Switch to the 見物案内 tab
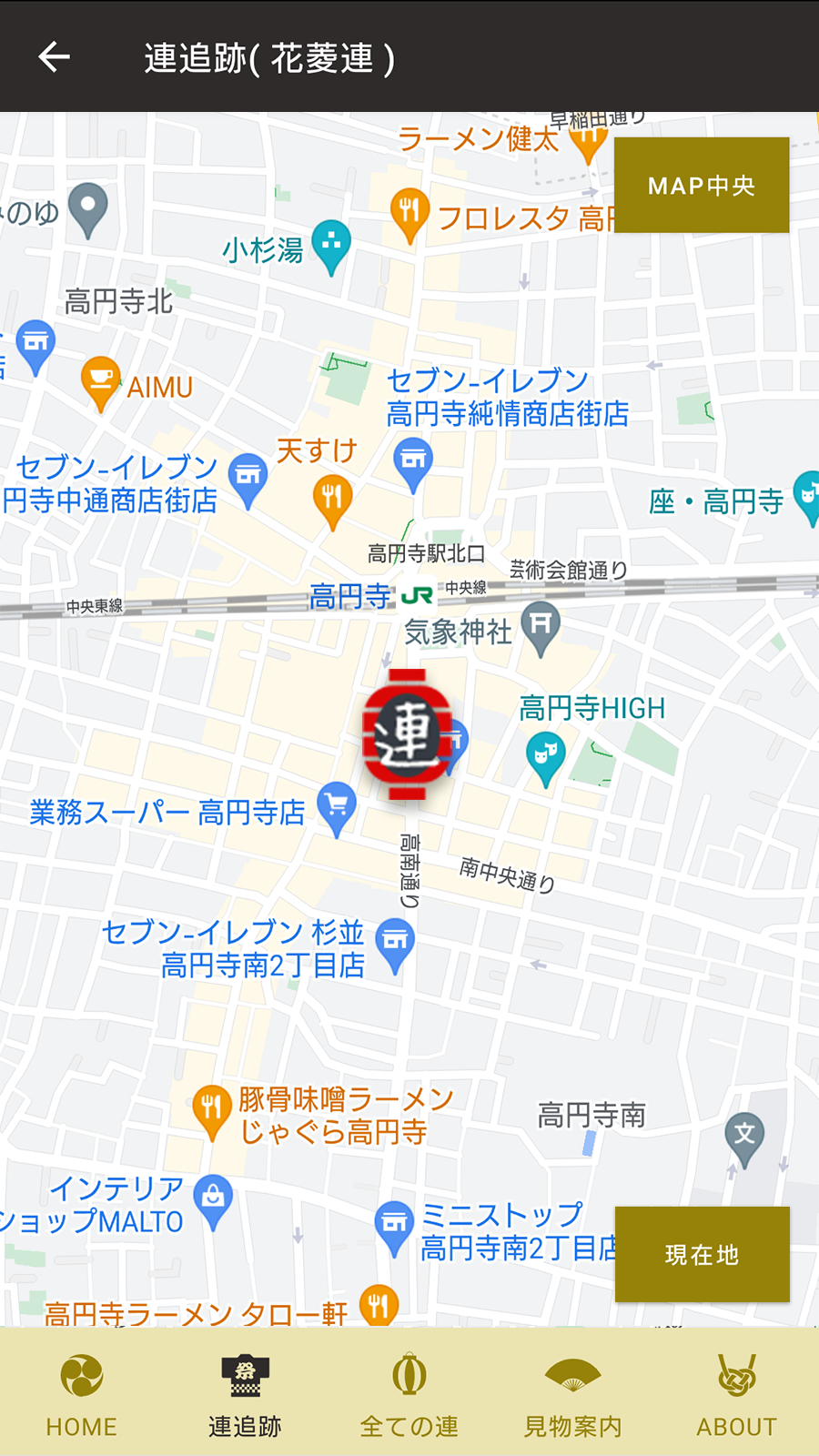 [x=572, y=1394]
